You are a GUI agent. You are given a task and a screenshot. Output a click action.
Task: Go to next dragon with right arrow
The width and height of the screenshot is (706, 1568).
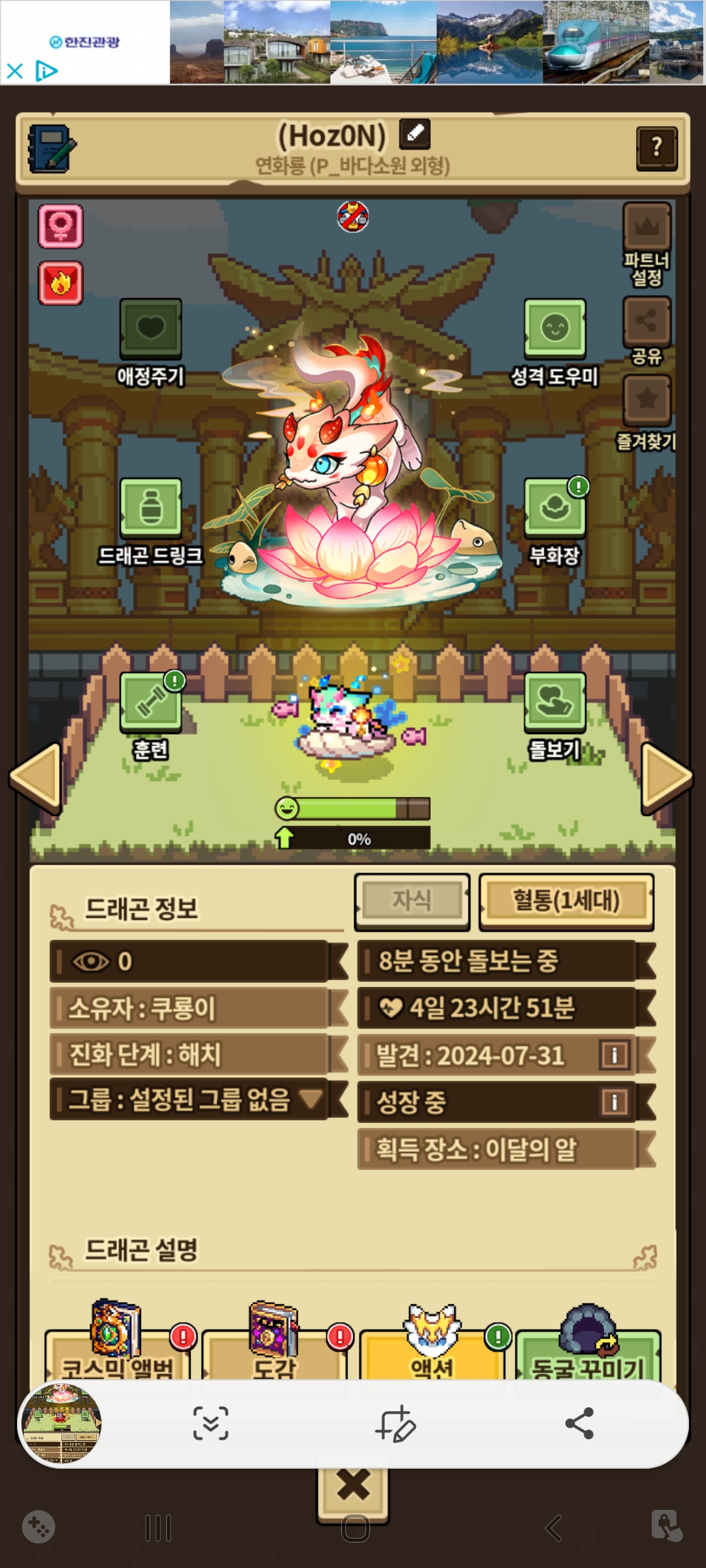(667, 777)
